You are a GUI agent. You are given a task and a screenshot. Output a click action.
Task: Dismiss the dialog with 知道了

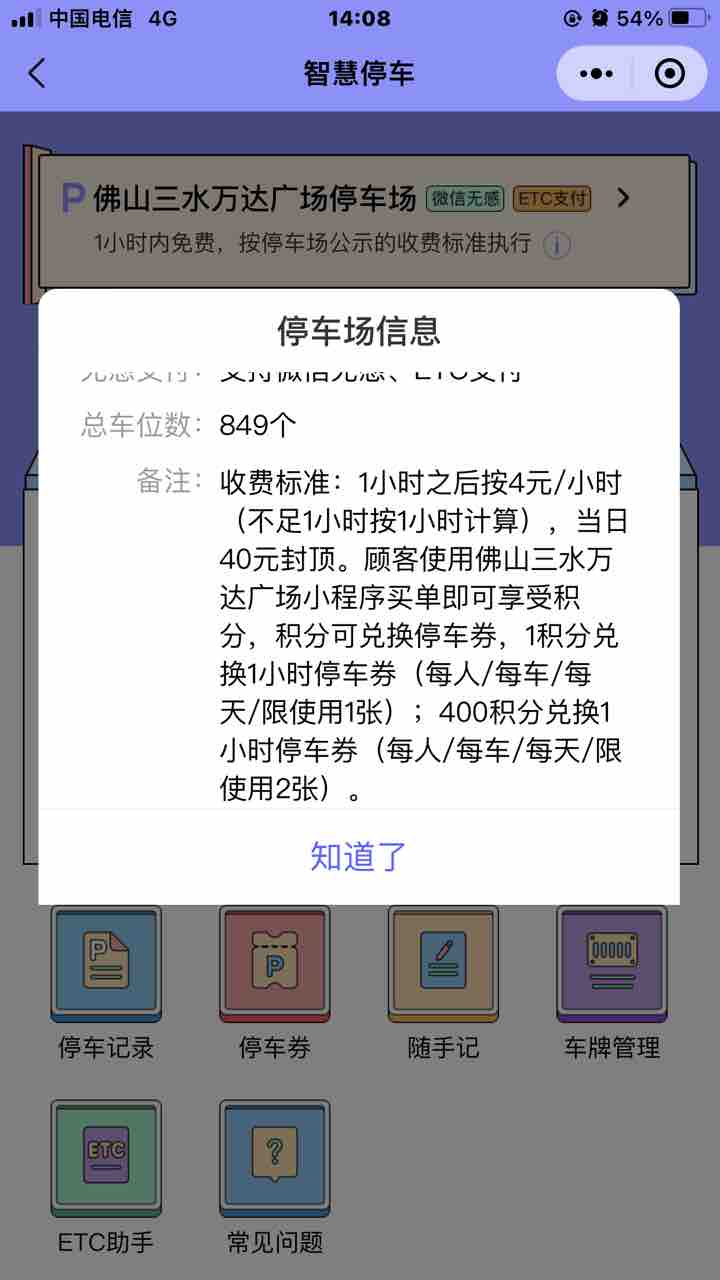[358, 857]
